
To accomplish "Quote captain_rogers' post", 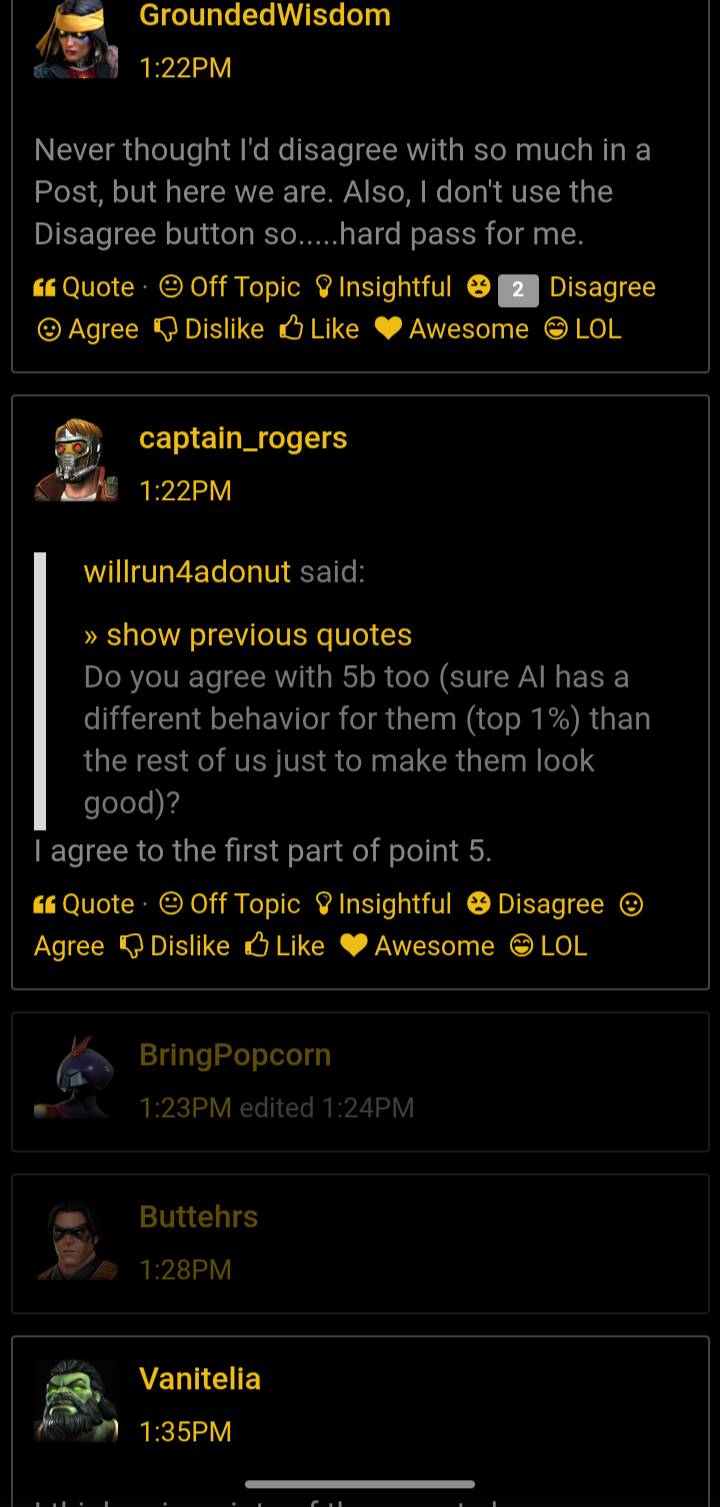I will click(x=84, y=904).
